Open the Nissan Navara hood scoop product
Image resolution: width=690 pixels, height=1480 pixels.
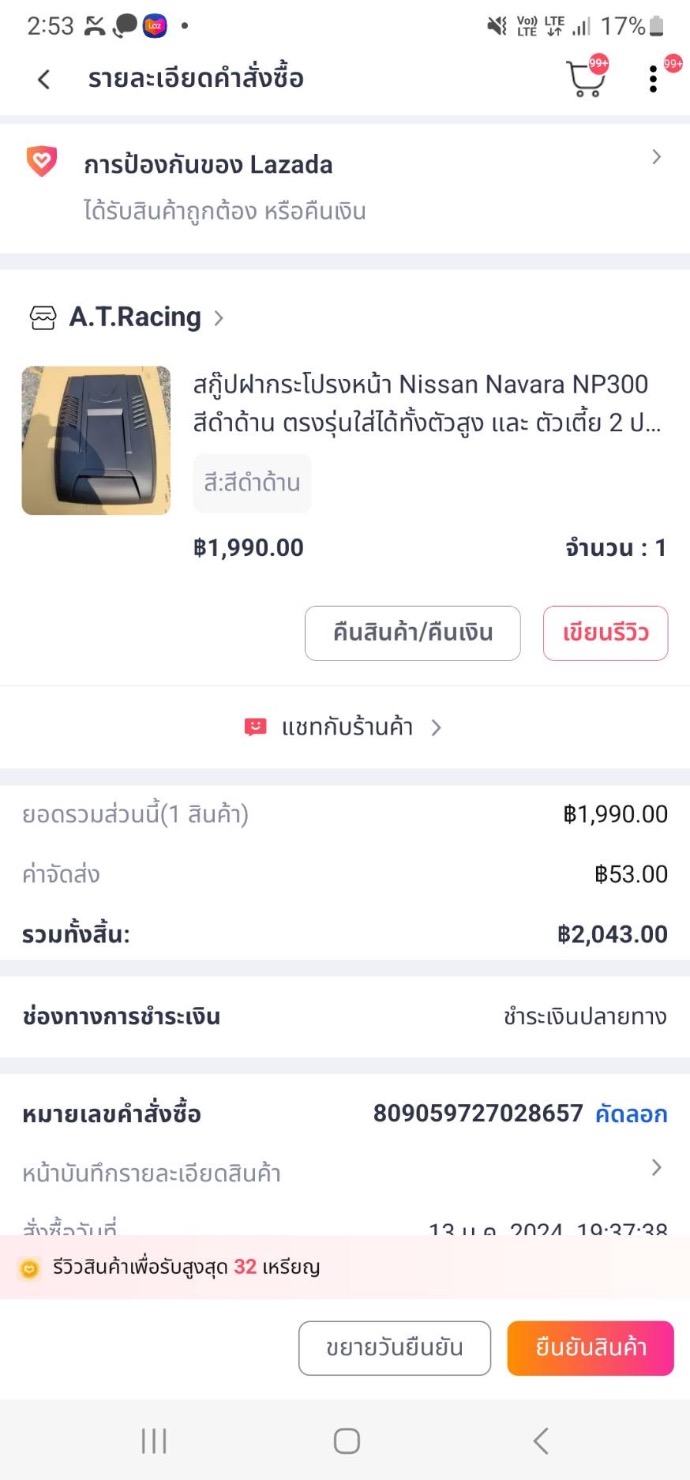pyautogui.click(x=420, y=400)
